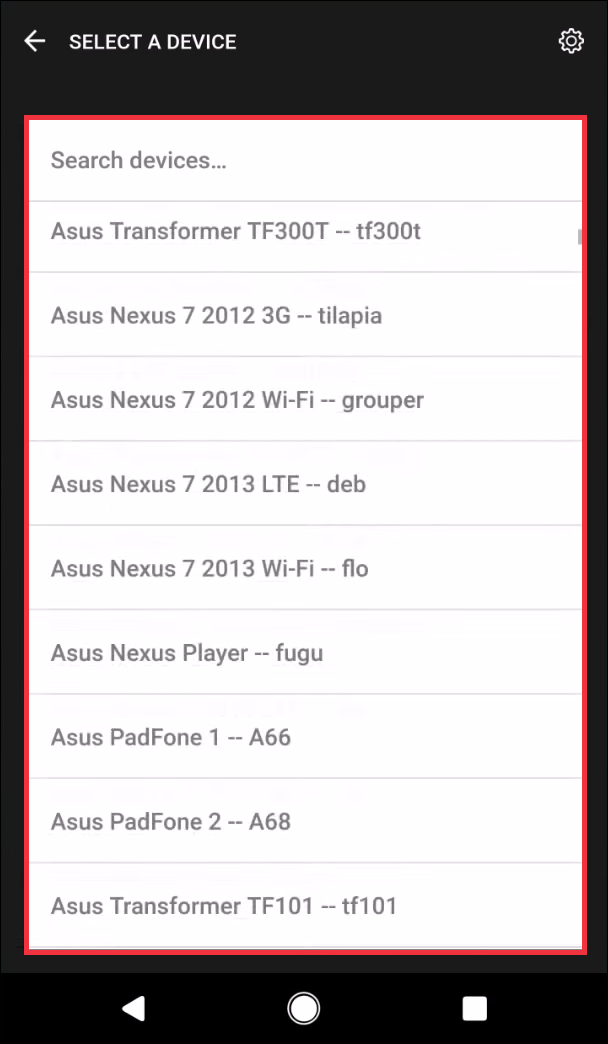Pick Asus PadFone 2 A68
This screenshot has height=1044, width=608.
click(304, 822)
